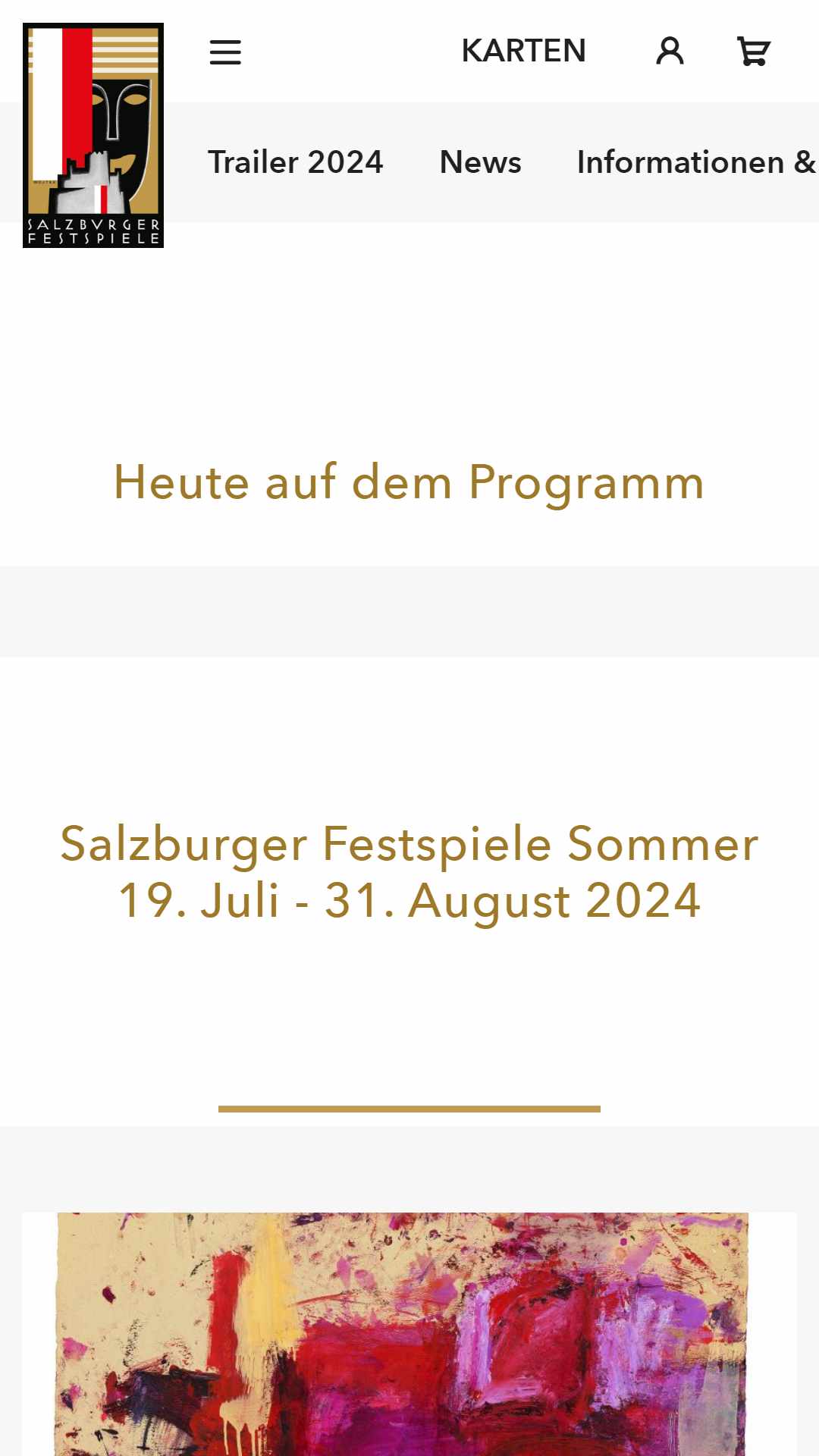Tap the KARTEN tickets link
This screenshot has width=819, height=1456.
[x=523, y=51]
